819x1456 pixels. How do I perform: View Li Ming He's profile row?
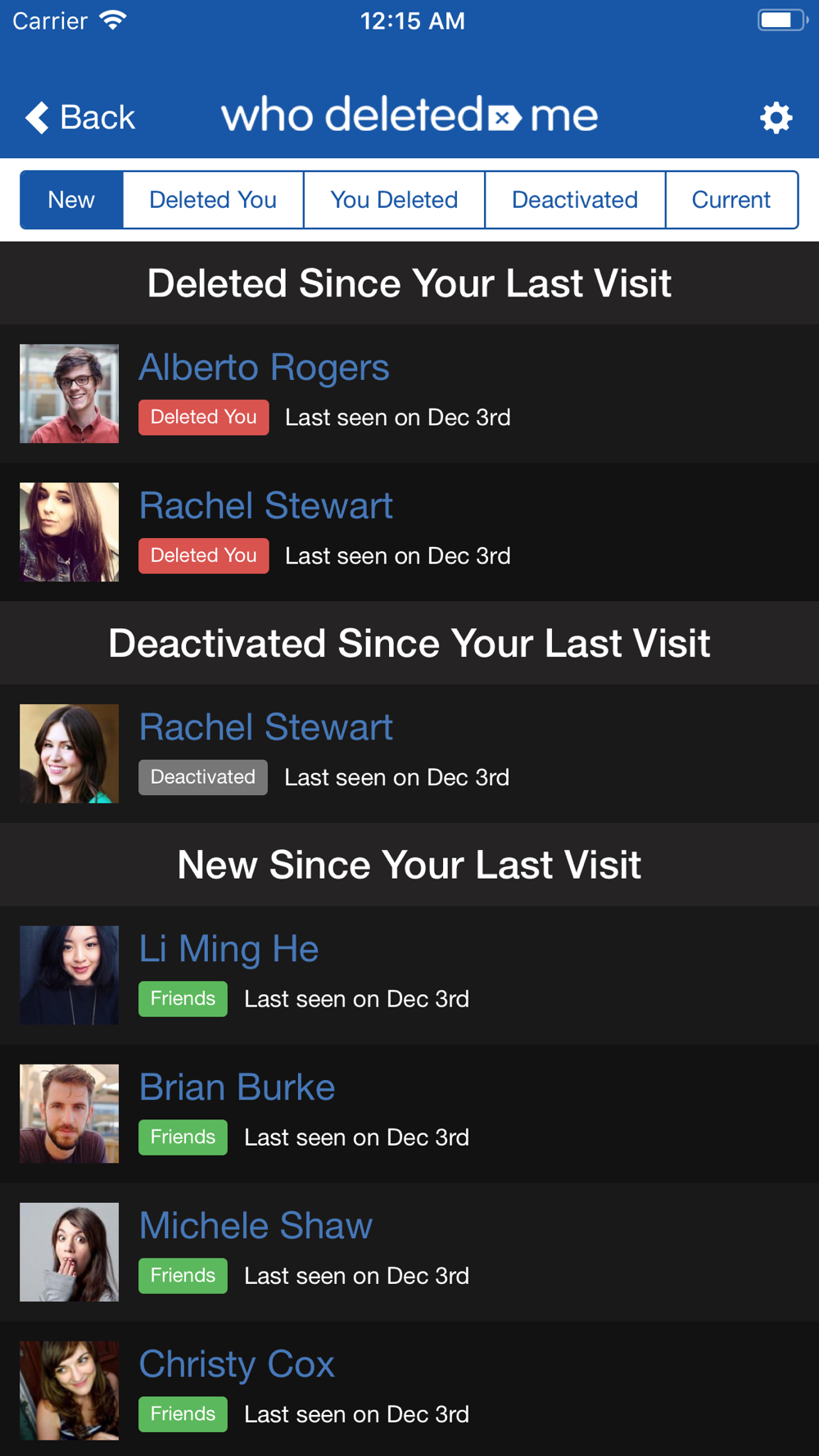click(x=229, y=949)
